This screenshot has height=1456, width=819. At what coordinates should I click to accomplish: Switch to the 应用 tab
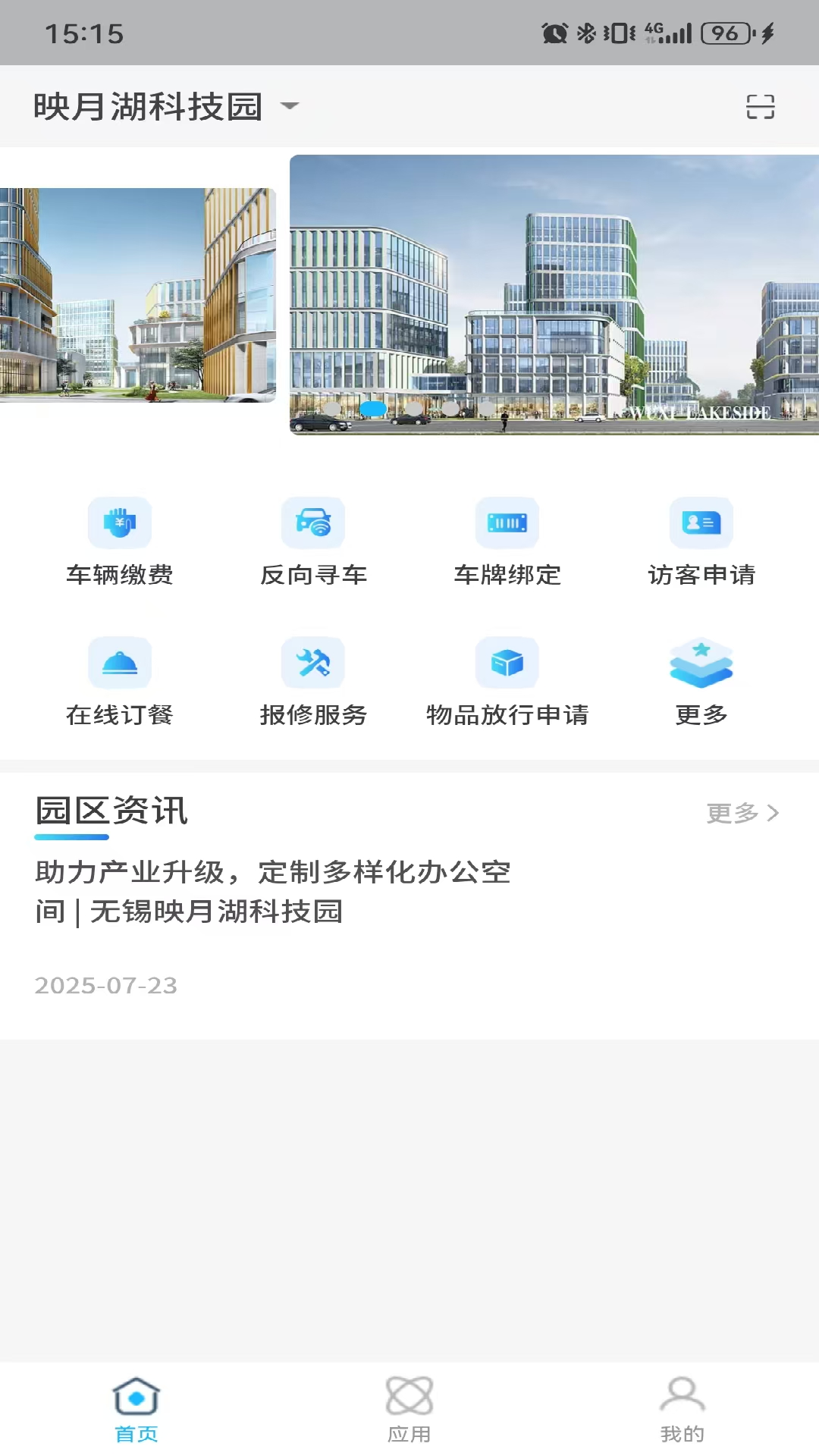coord(409,1409)
